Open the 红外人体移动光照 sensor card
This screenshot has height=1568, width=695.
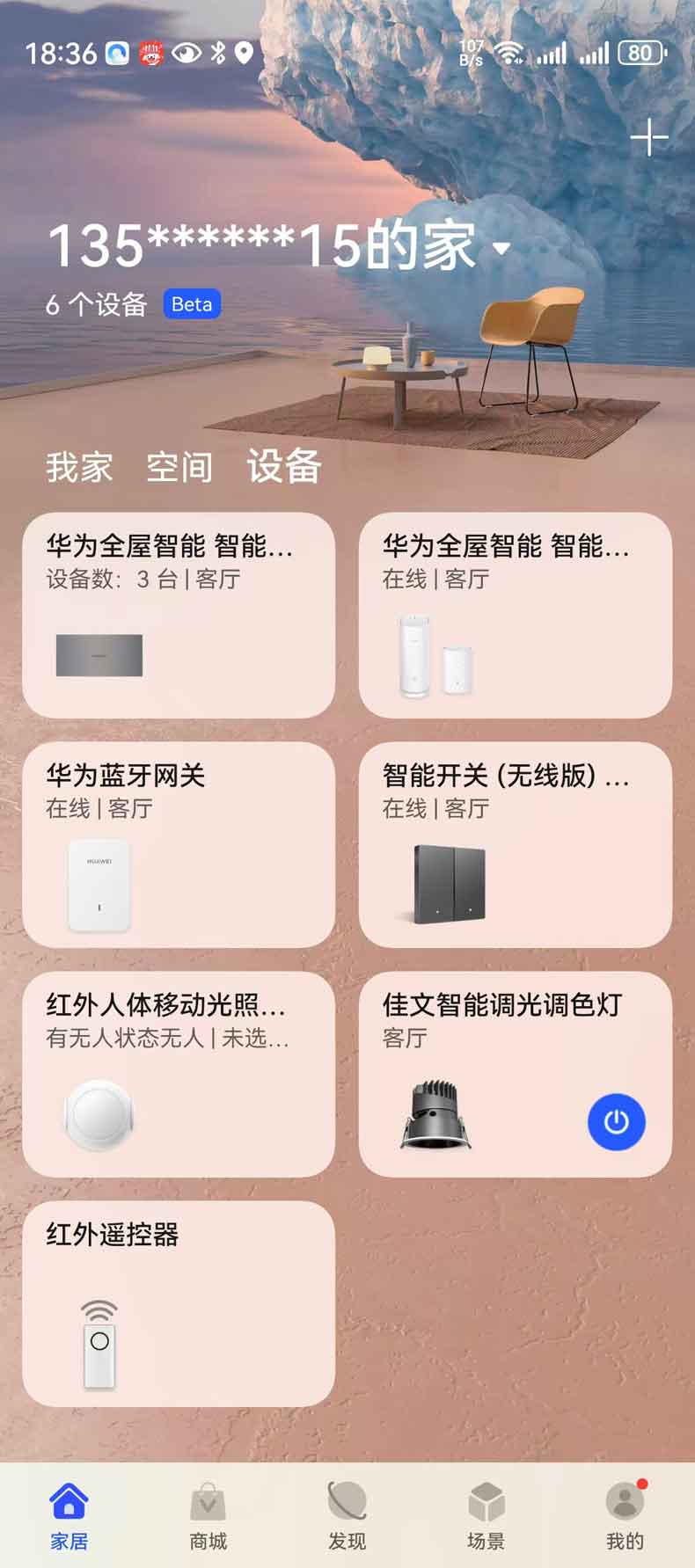179,1074
